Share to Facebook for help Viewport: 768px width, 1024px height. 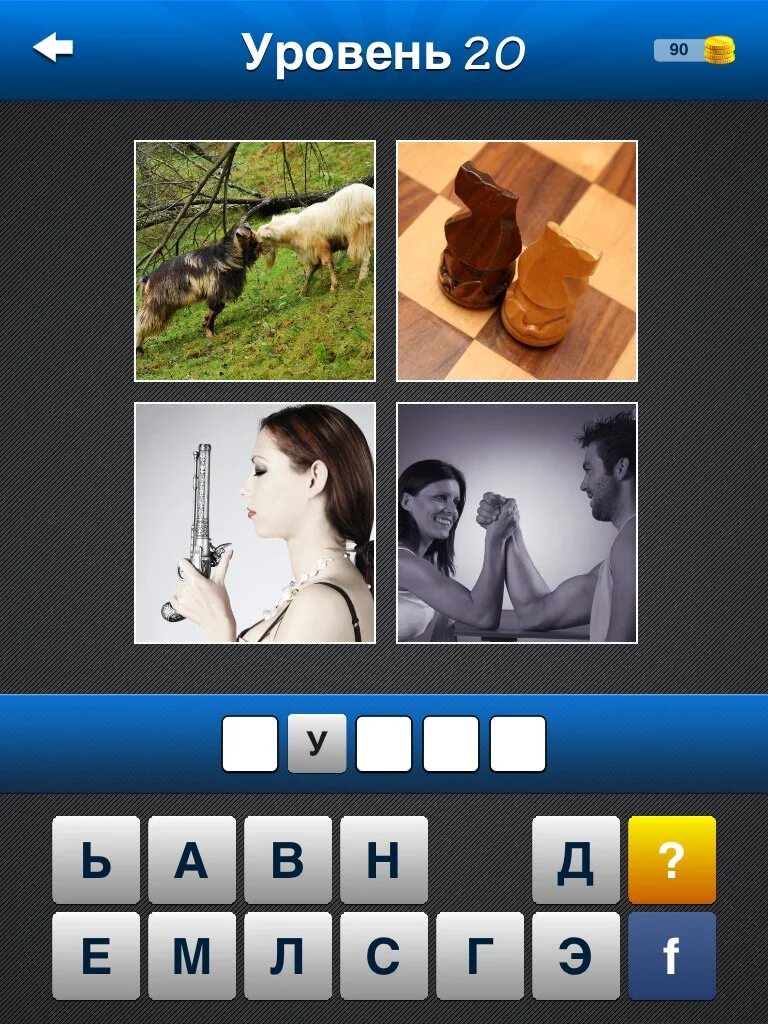coord(671,956)
